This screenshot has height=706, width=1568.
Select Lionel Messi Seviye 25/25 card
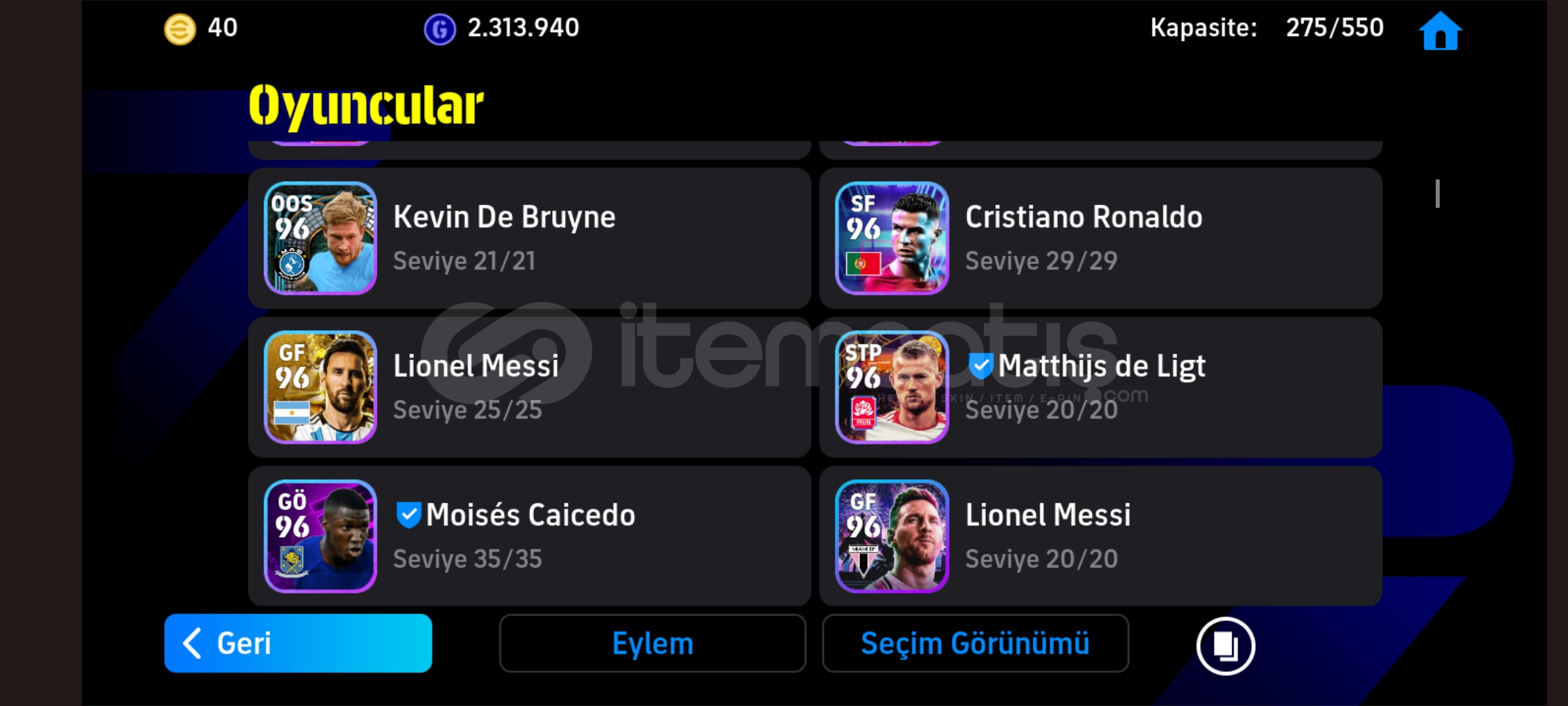pyautogui.click(x=529, y=387)
